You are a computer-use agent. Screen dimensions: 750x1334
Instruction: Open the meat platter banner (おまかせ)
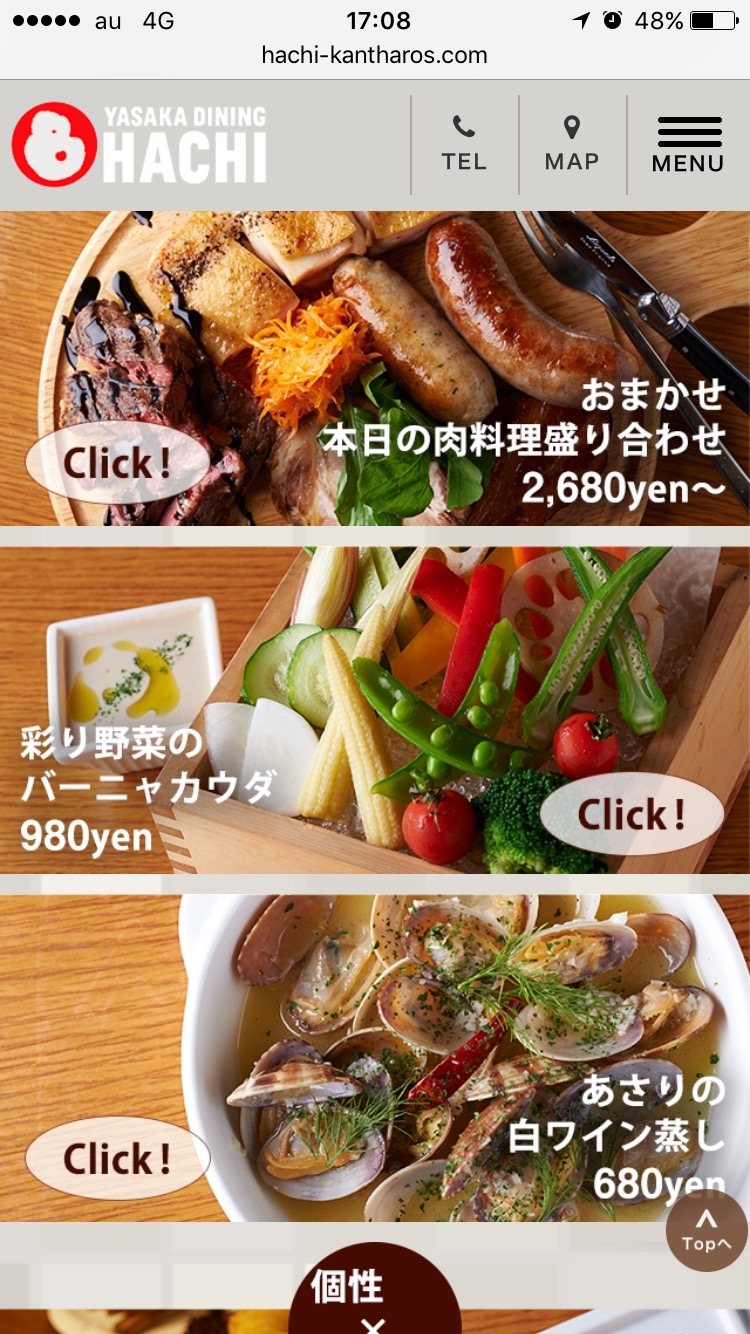[x=375, y=368]
